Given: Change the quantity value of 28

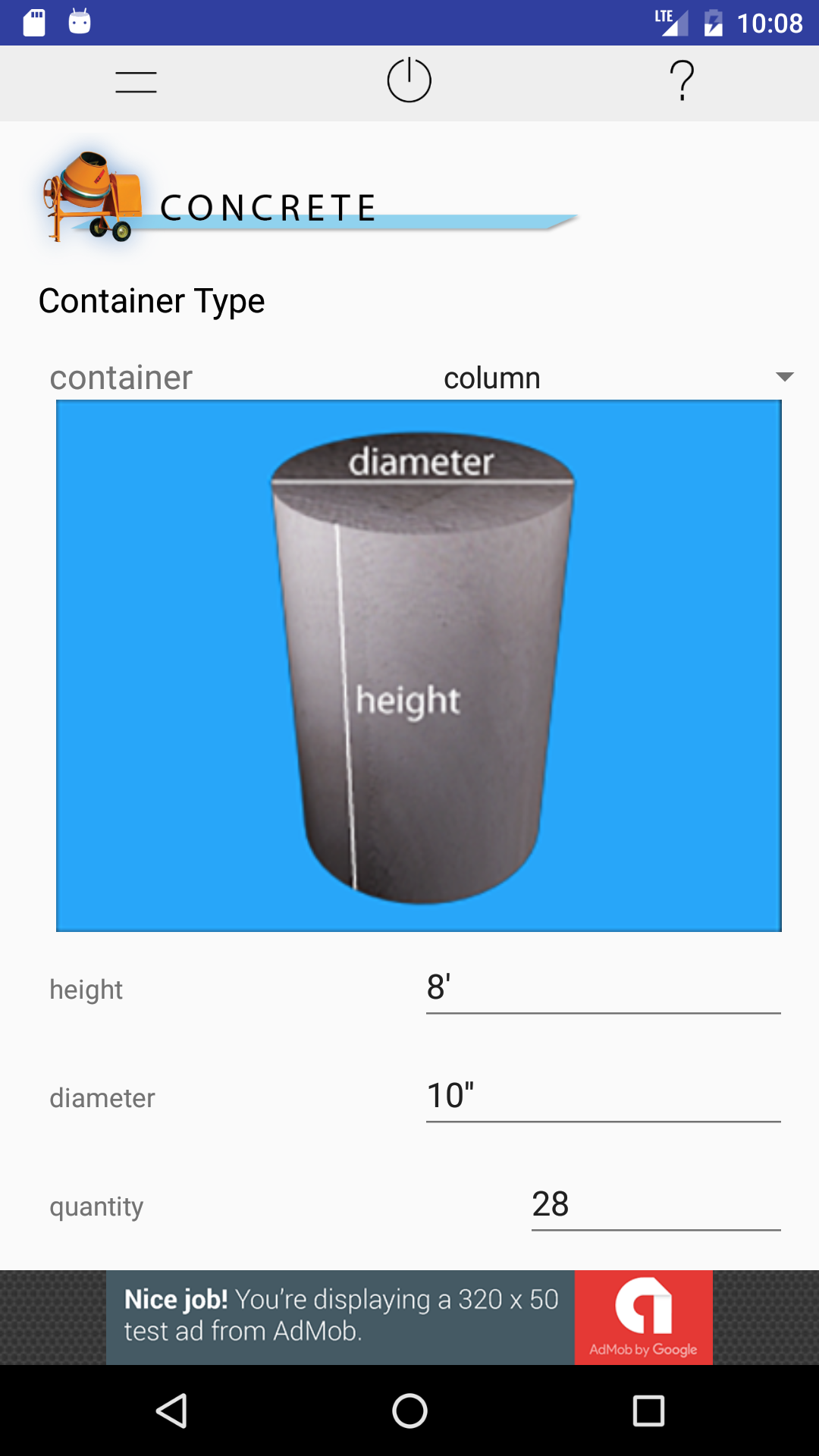Looking at the screenshot, I should point(656,1204).
